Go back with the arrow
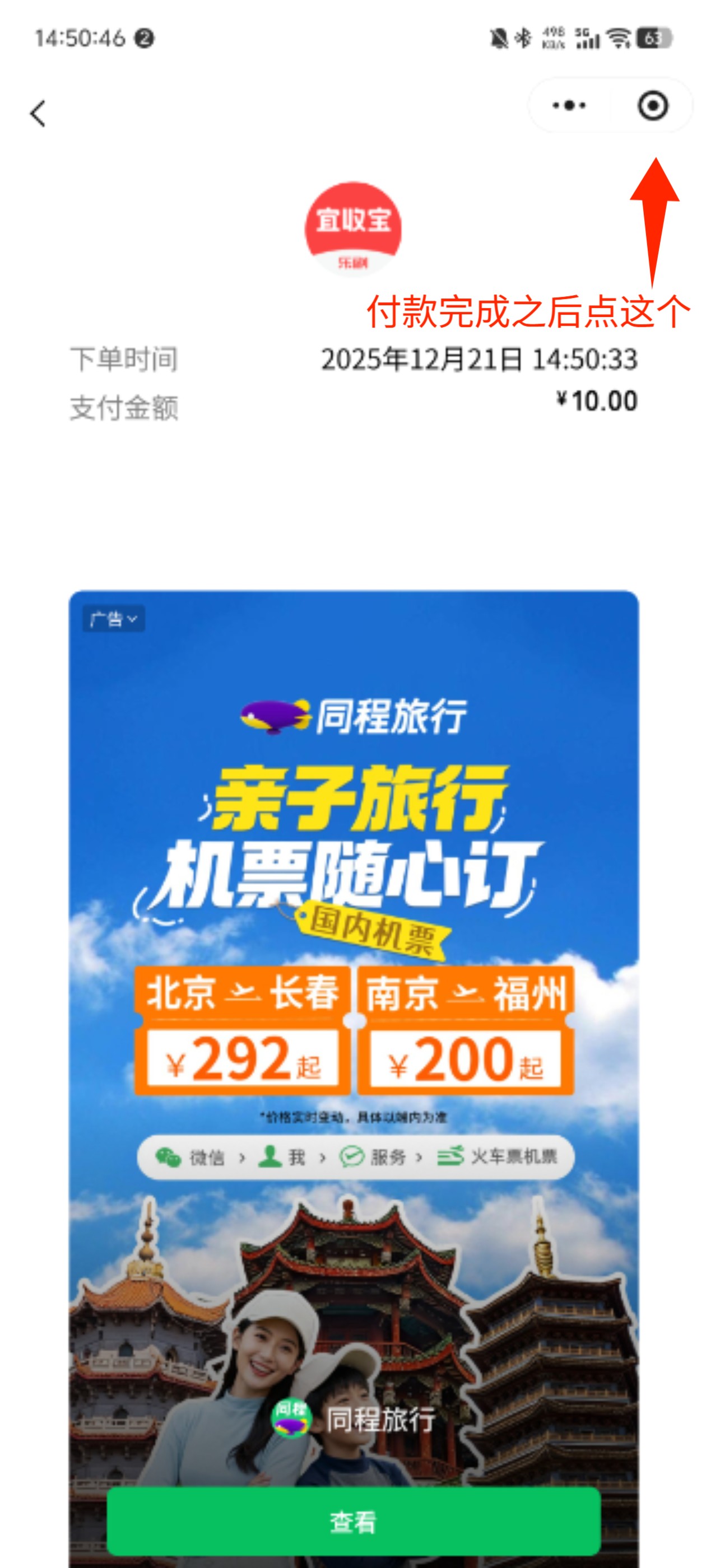This screenshot has height=1568, width=706. (38, 114)
